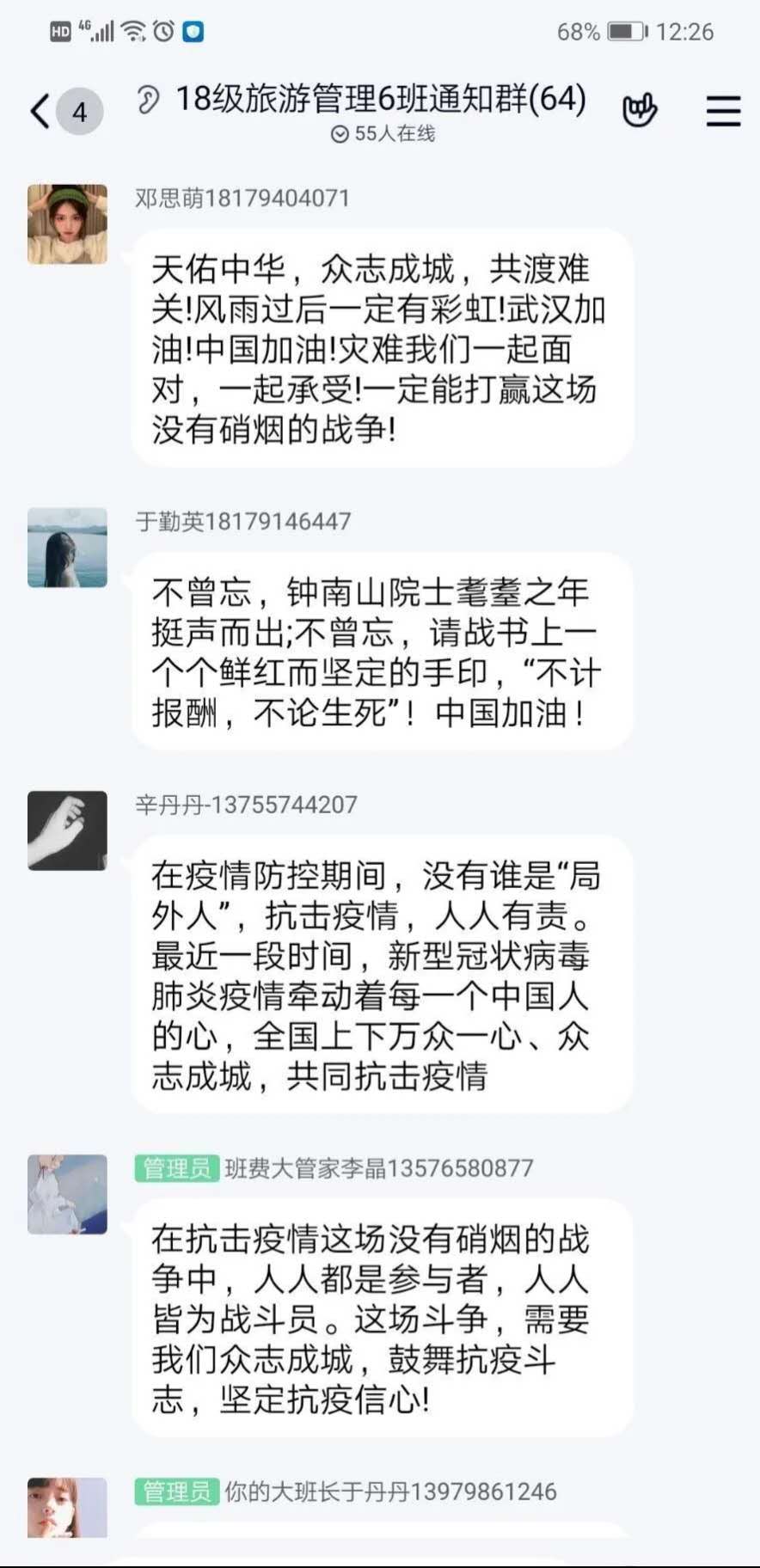Image resolution: width=760 pixels, height=1568 pixels.
Task: Open the group menu icon
Action: click(723, 111)
